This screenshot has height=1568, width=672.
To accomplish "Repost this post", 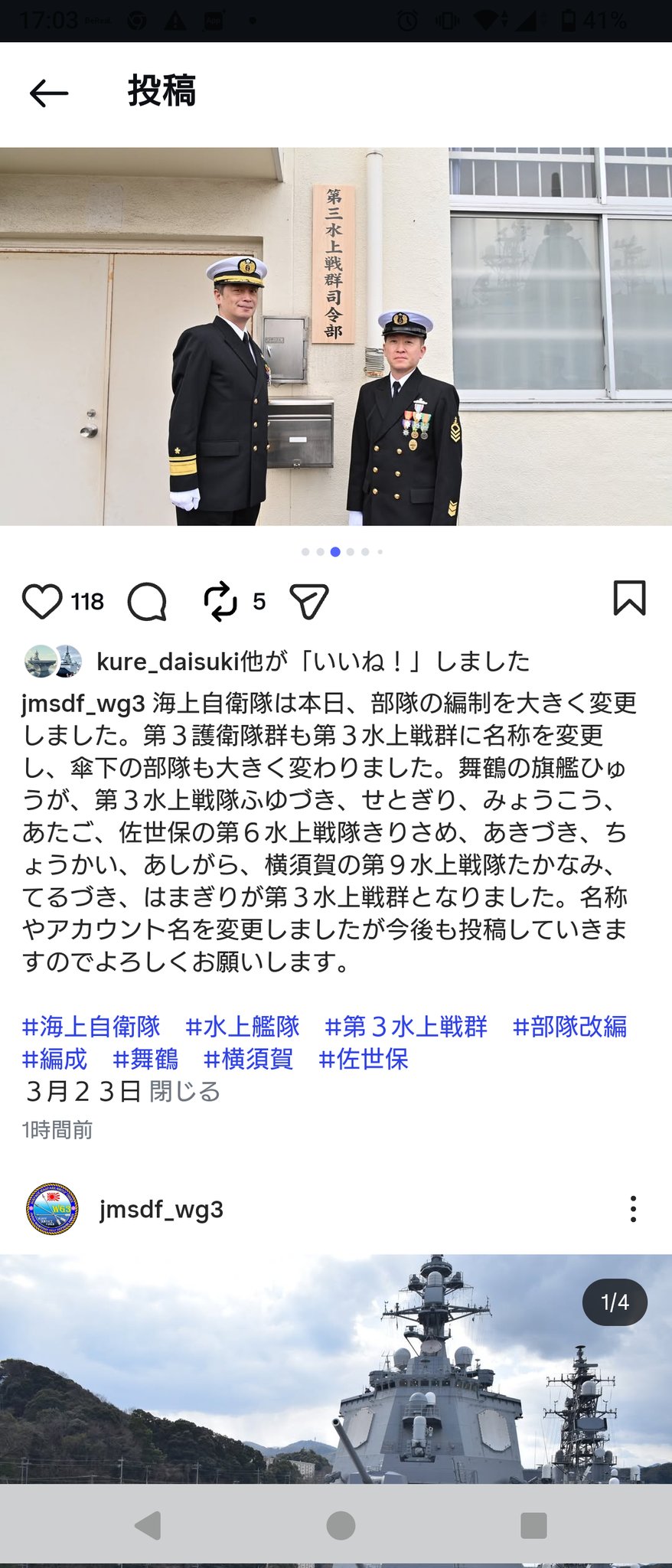I will 220,601.
